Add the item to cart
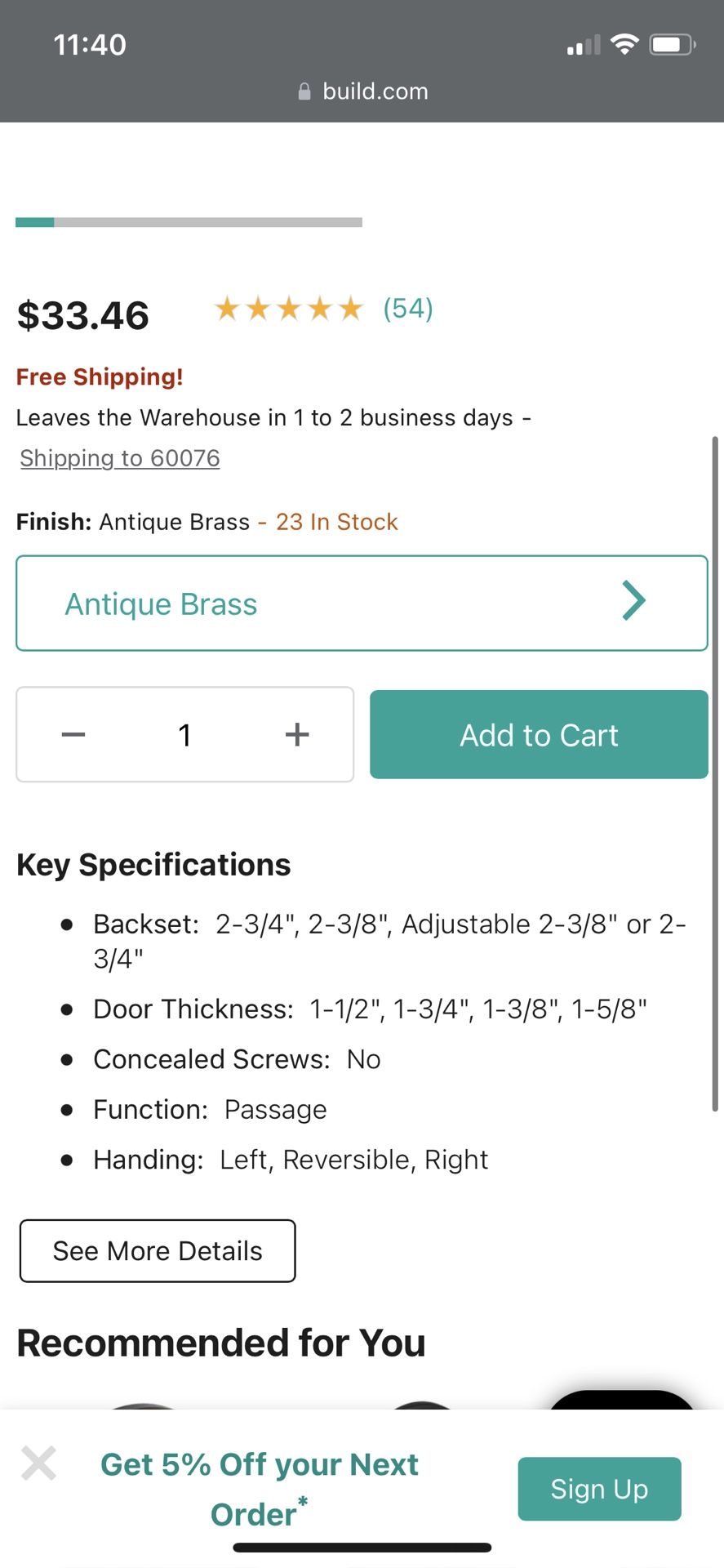This screenshot has height=1568, width=724. 539,735
